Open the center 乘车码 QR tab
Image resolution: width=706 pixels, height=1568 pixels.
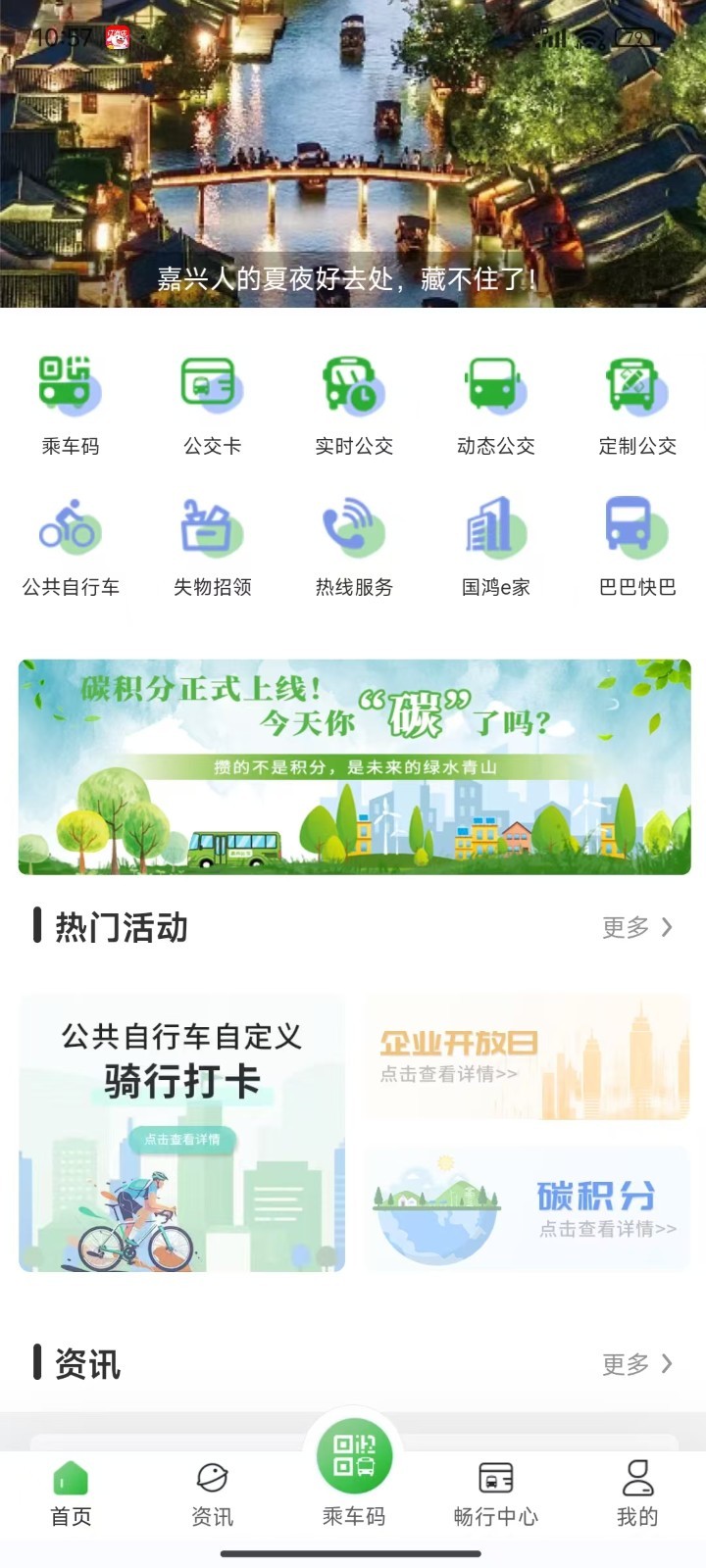(x=354, y=1470)
